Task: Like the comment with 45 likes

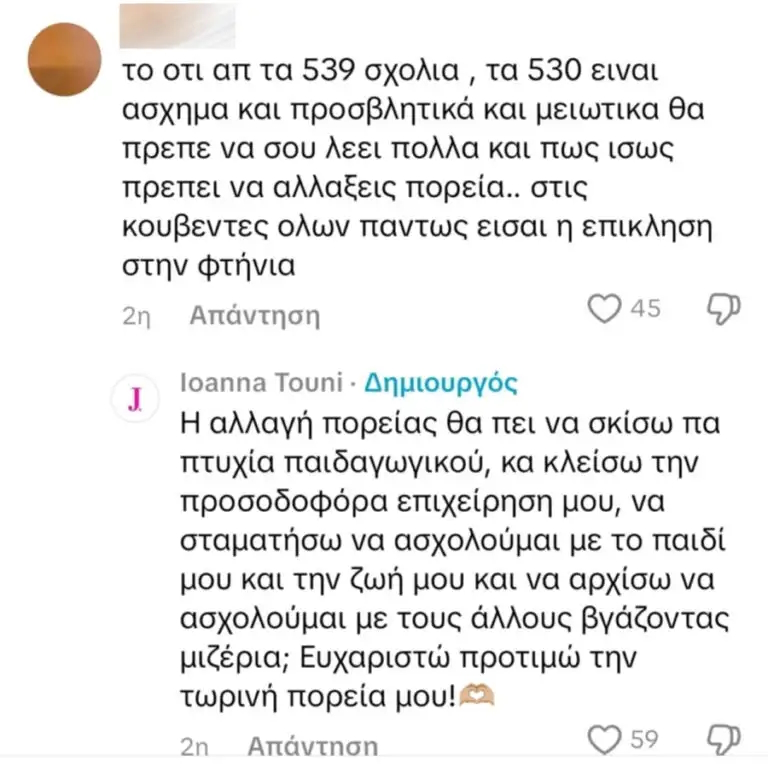Action: 603,310
